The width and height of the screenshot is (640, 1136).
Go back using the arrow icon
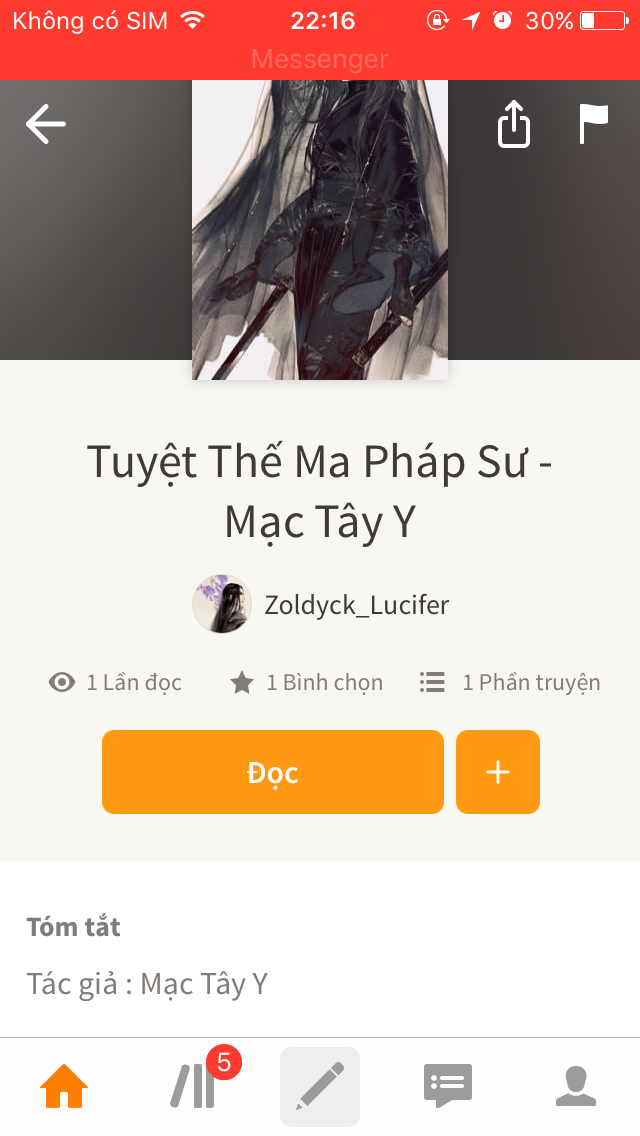pos(45,125)
